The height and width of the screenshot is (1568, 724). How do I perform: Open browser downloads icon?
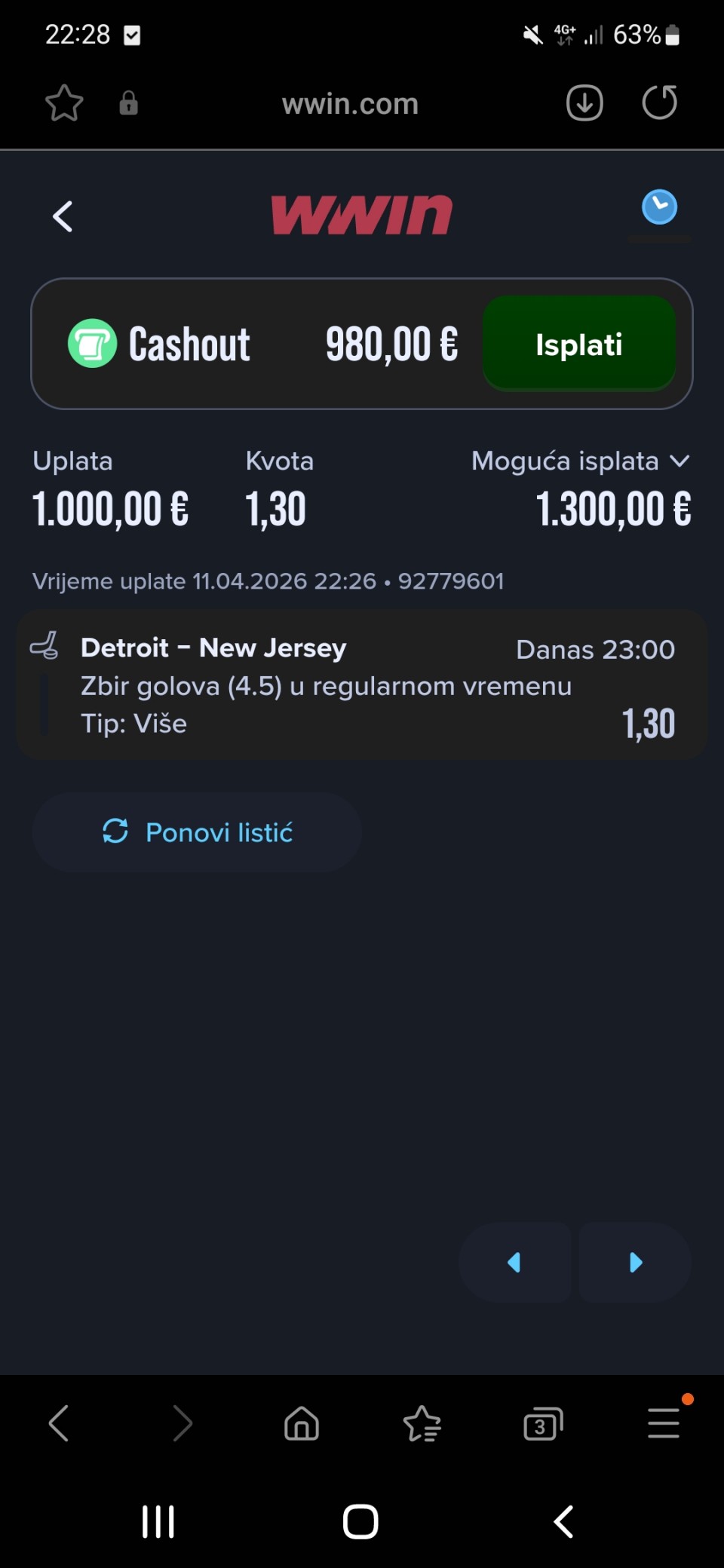584,103
